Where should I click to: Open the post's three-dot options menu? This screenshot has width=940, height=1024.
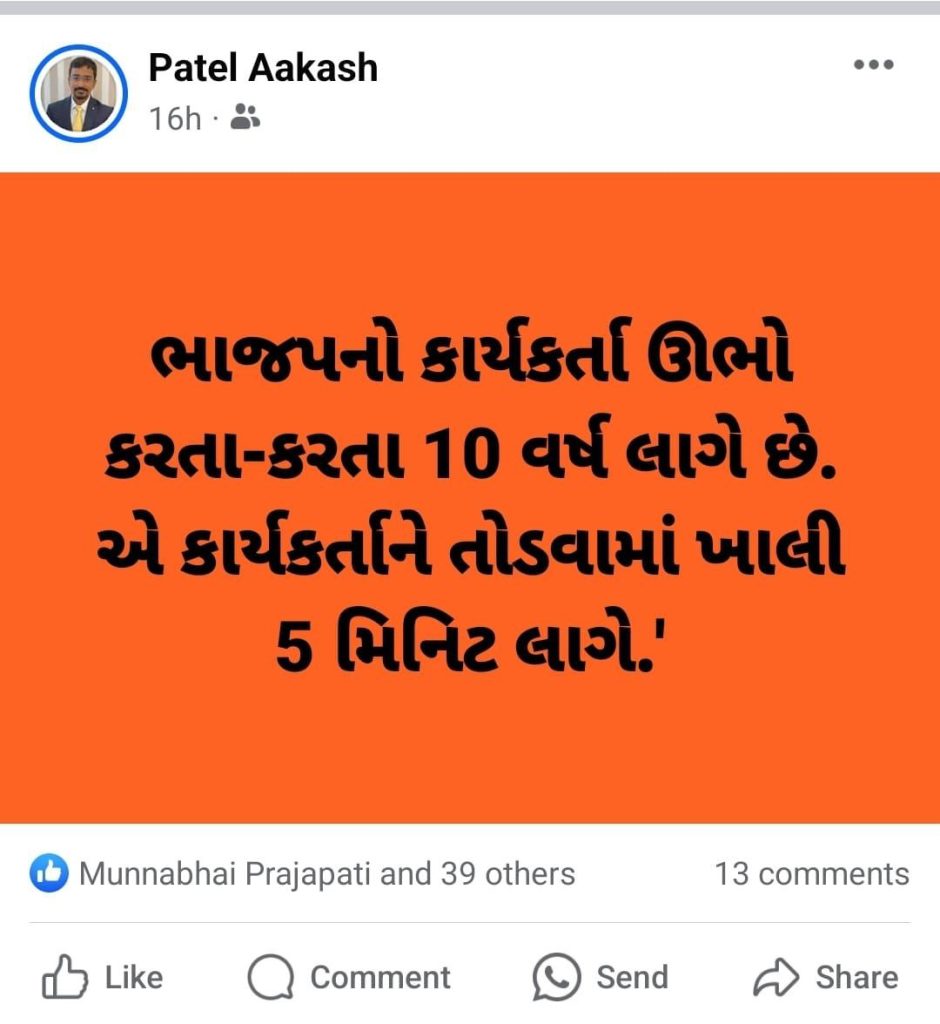pyautogui.click(x=872, y=66)
